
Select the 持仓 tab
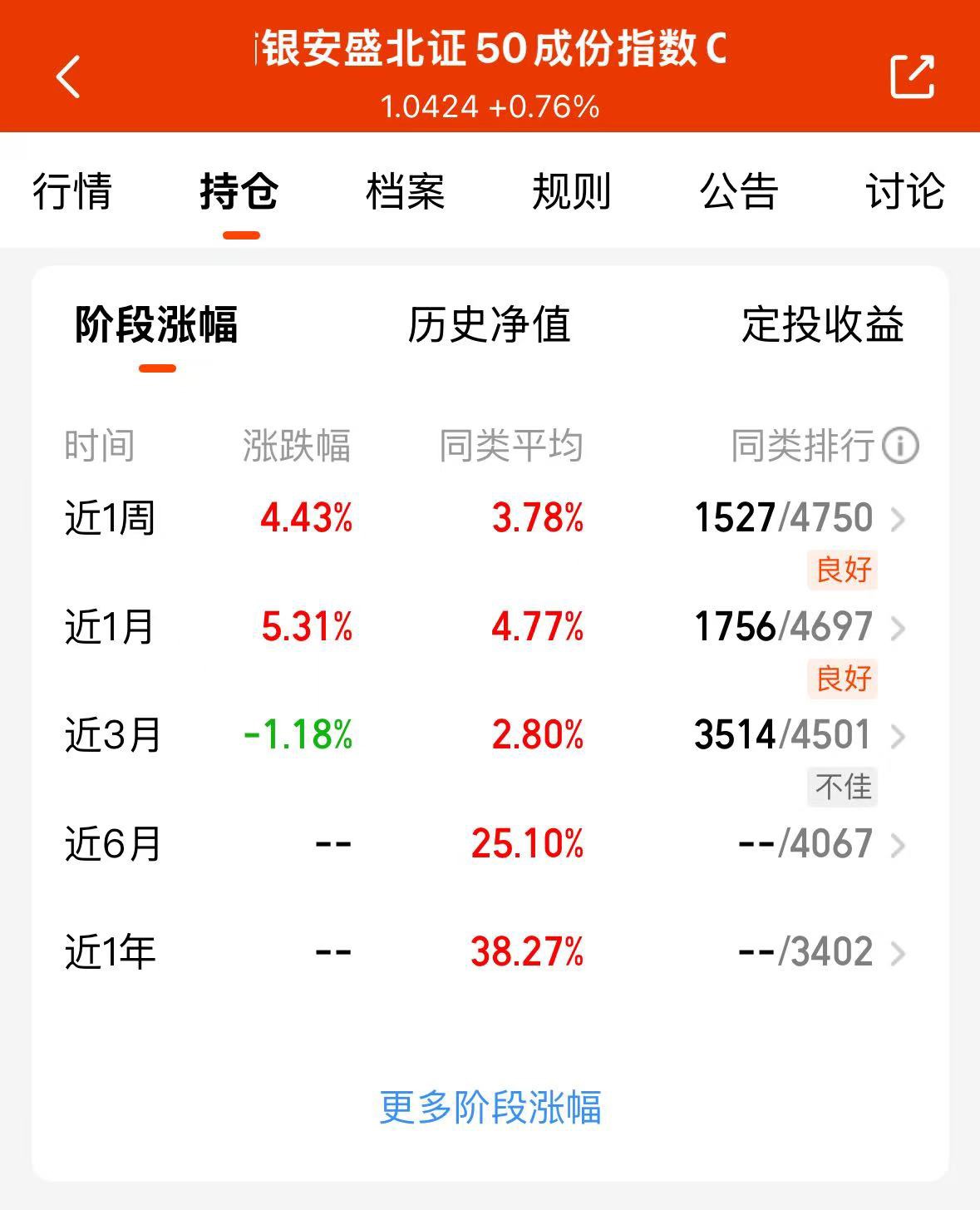[x=239, y=191]
